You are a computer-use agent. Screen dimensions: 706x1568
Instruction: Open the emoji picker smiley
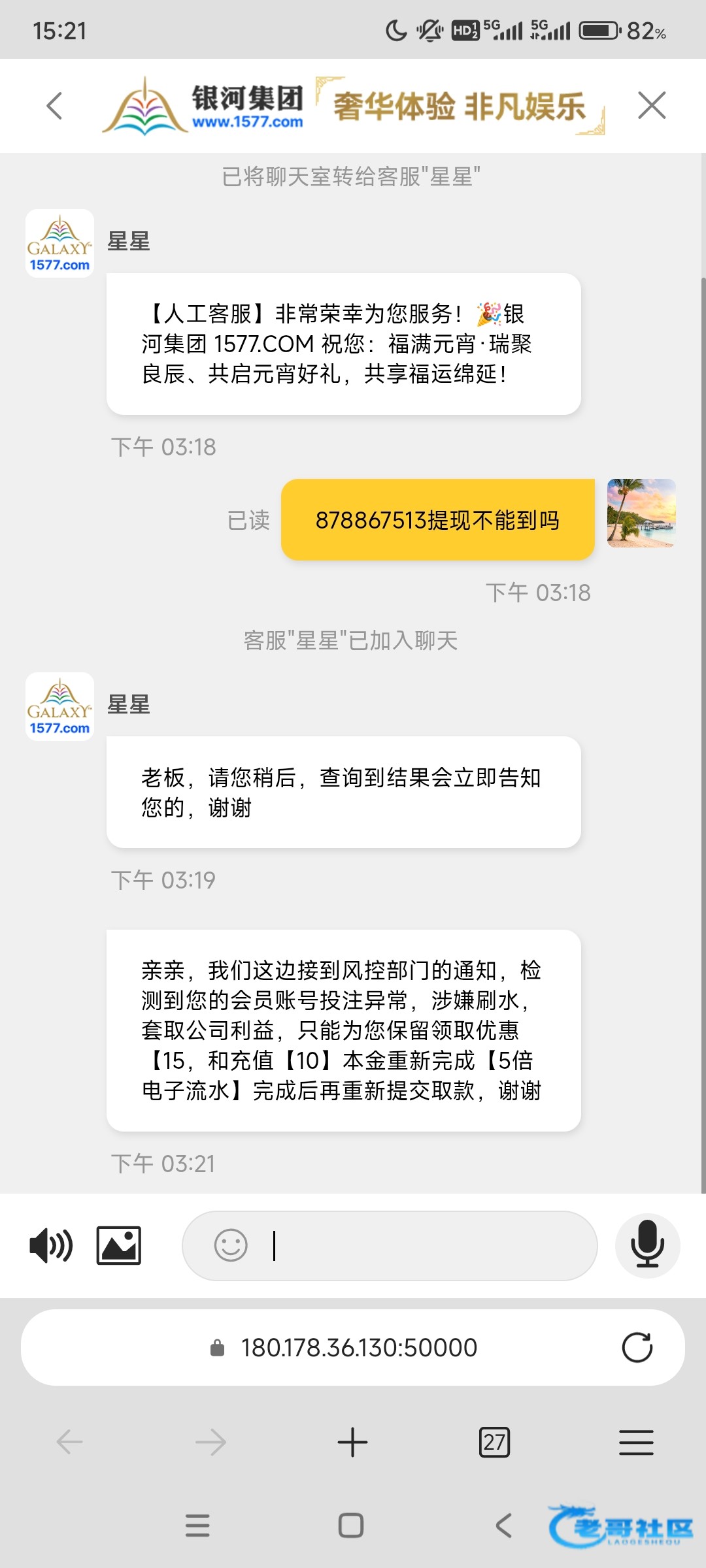click(x=231, y=1245)
